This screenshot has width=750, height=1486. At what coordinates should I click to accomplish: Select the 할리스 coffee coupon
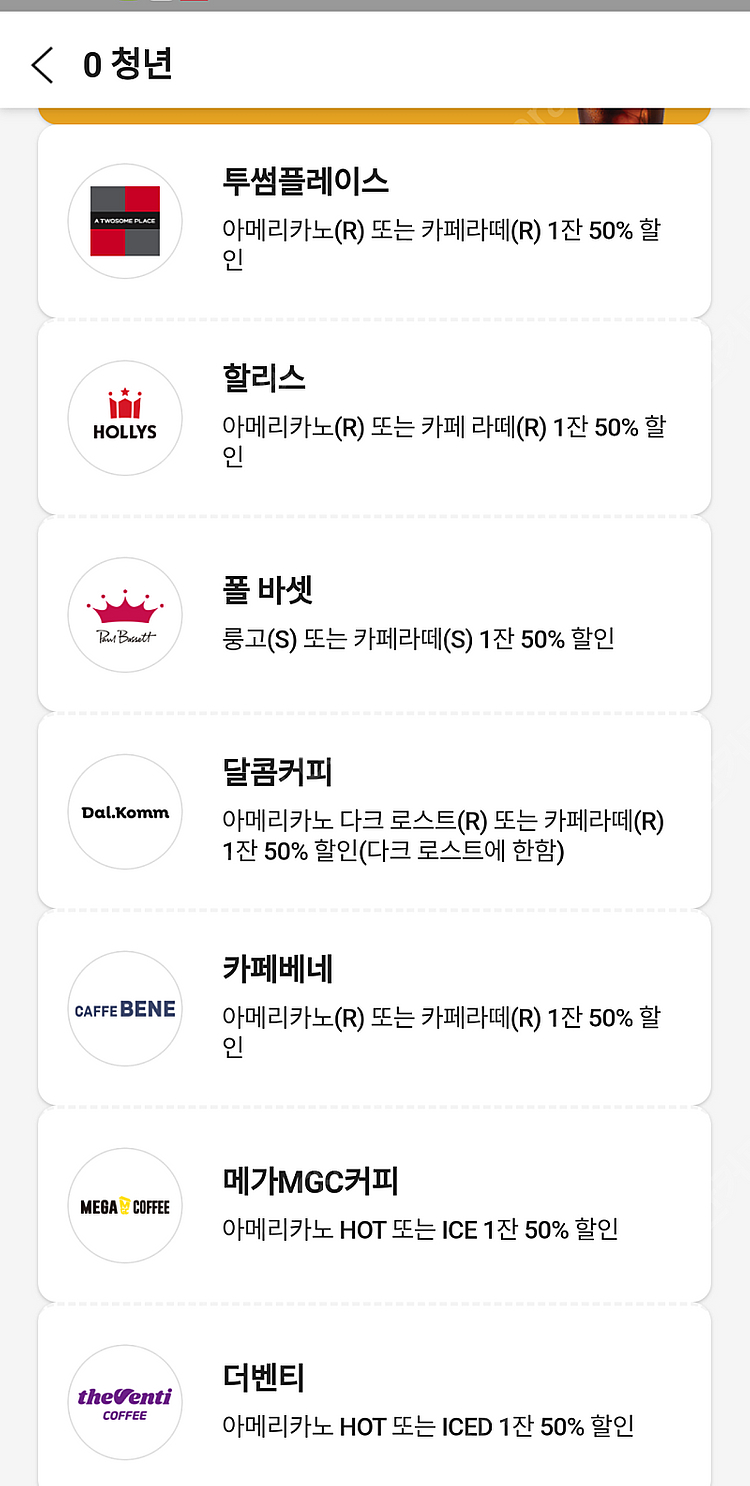pos(374,417)
